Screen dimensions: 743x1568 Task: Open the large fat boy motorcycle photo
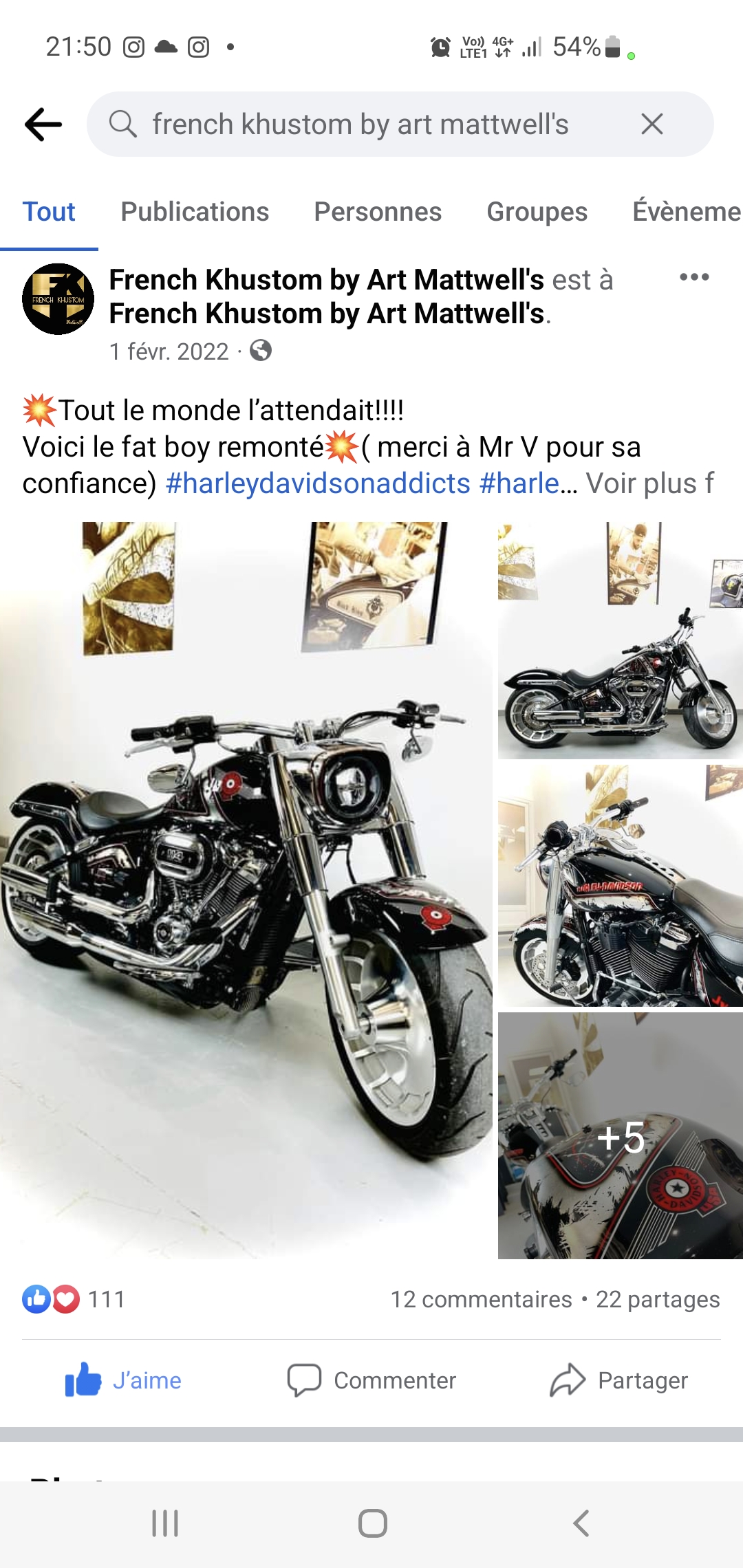tap(246, 891)
